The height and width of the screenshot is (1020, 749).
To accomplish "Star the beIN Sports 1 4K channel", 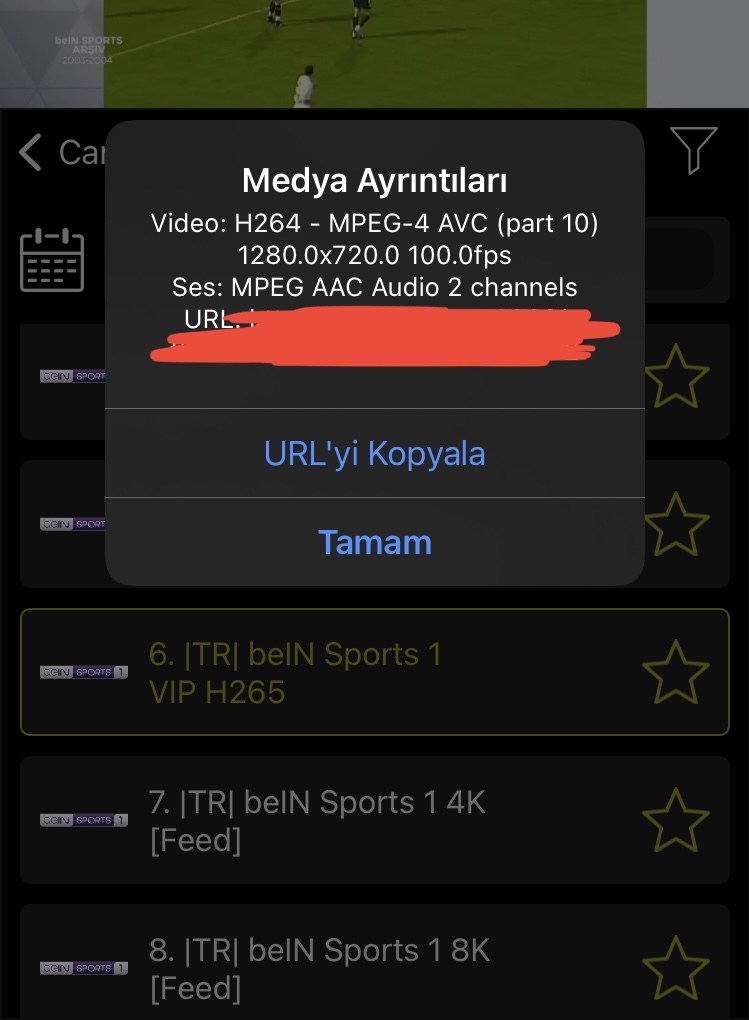I will point(676,820).
